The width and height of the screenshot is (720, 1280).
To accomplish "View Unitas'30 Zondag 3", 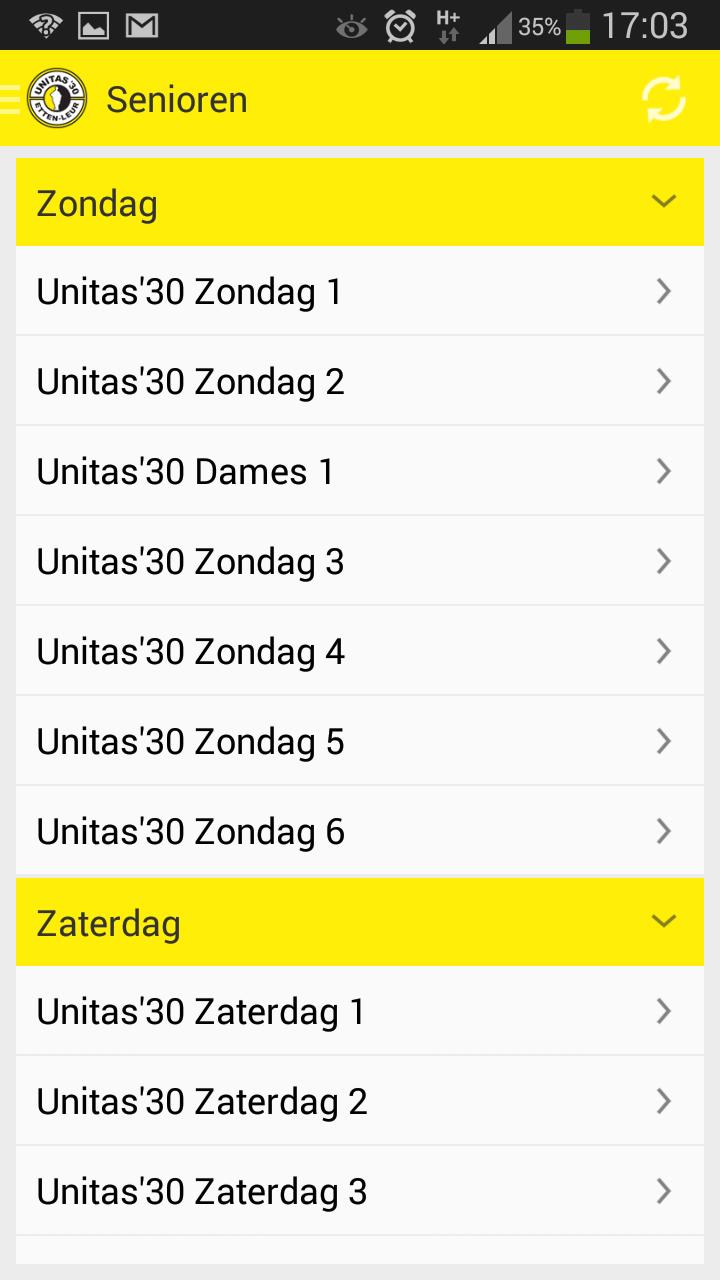I will (360, 562).
